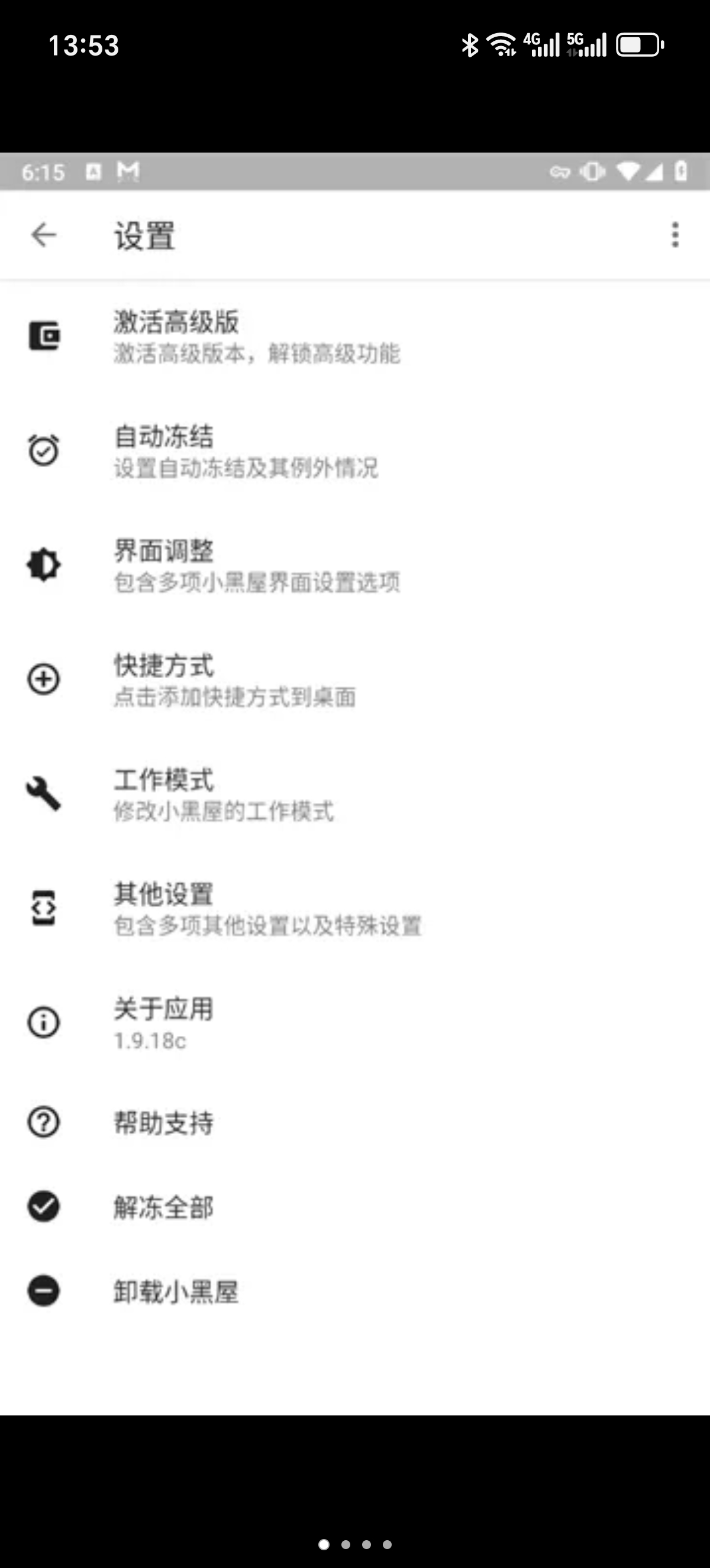
Task: Tap the checkmark icon for 解冻全部
Action: click(x=43, y=1208)
